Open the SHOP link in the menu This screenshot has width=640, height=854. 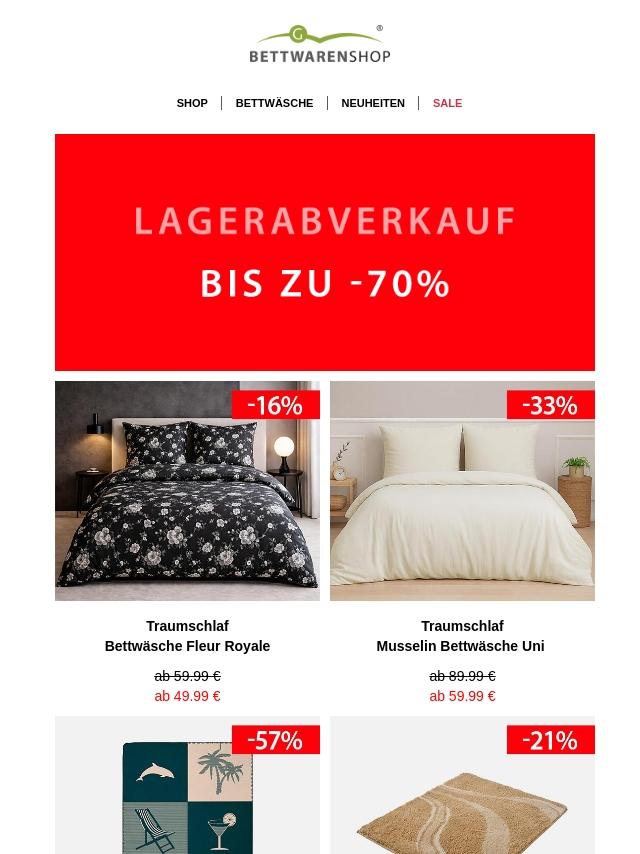point(192,103)
